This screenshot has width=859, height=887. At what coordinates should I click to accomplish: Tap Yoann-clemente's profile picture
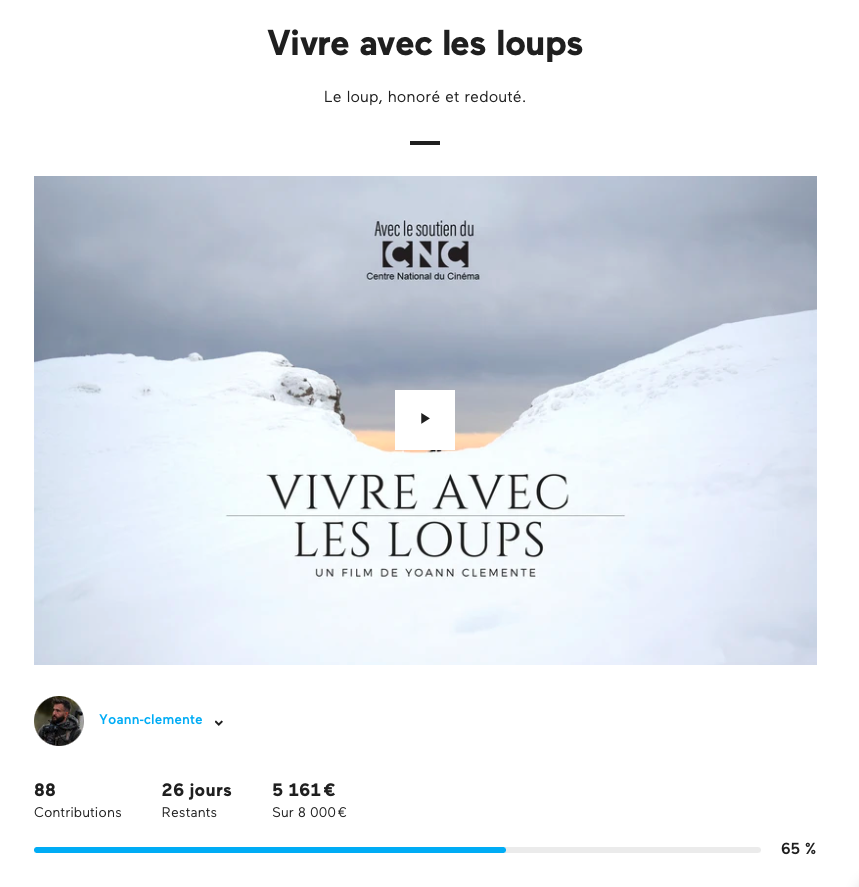[x=59, y=721]
